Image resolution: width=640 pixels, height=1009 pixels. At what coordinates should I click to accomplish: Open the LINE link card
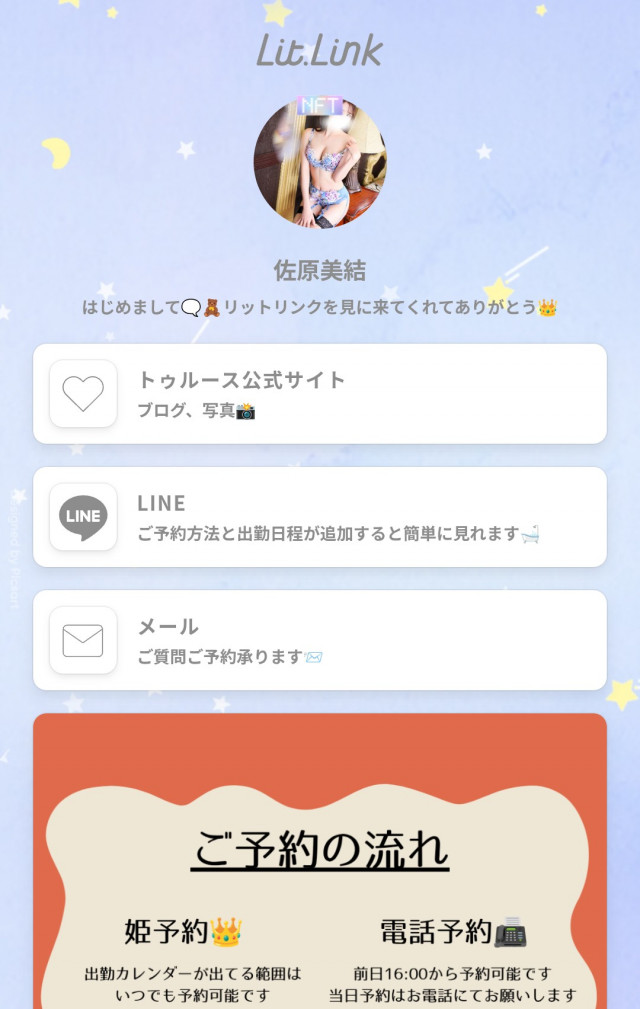click(x=320, y=517)
